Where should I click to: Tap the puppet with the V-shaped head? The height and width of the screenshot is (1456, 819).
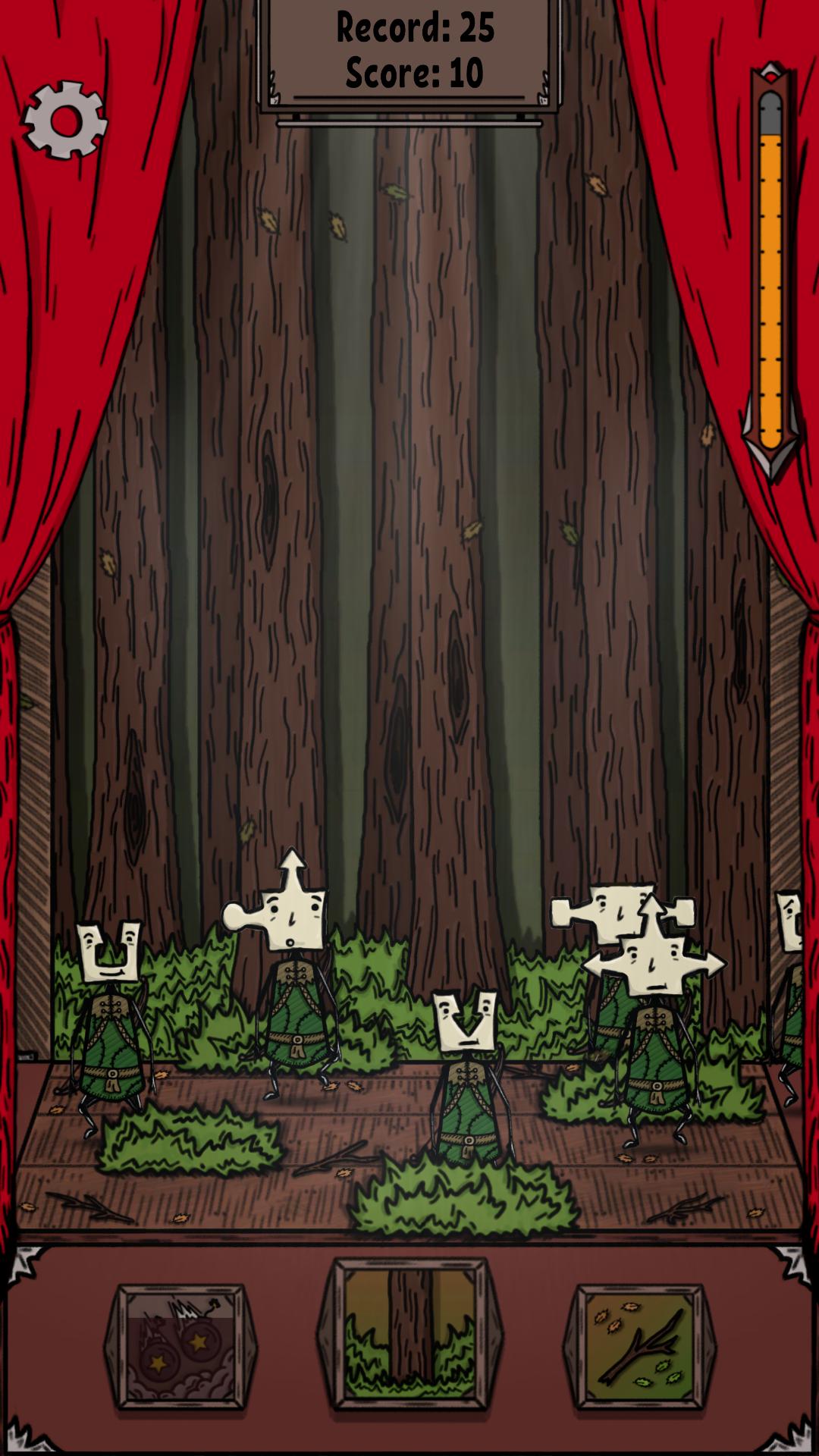(x=467, y=1078)
